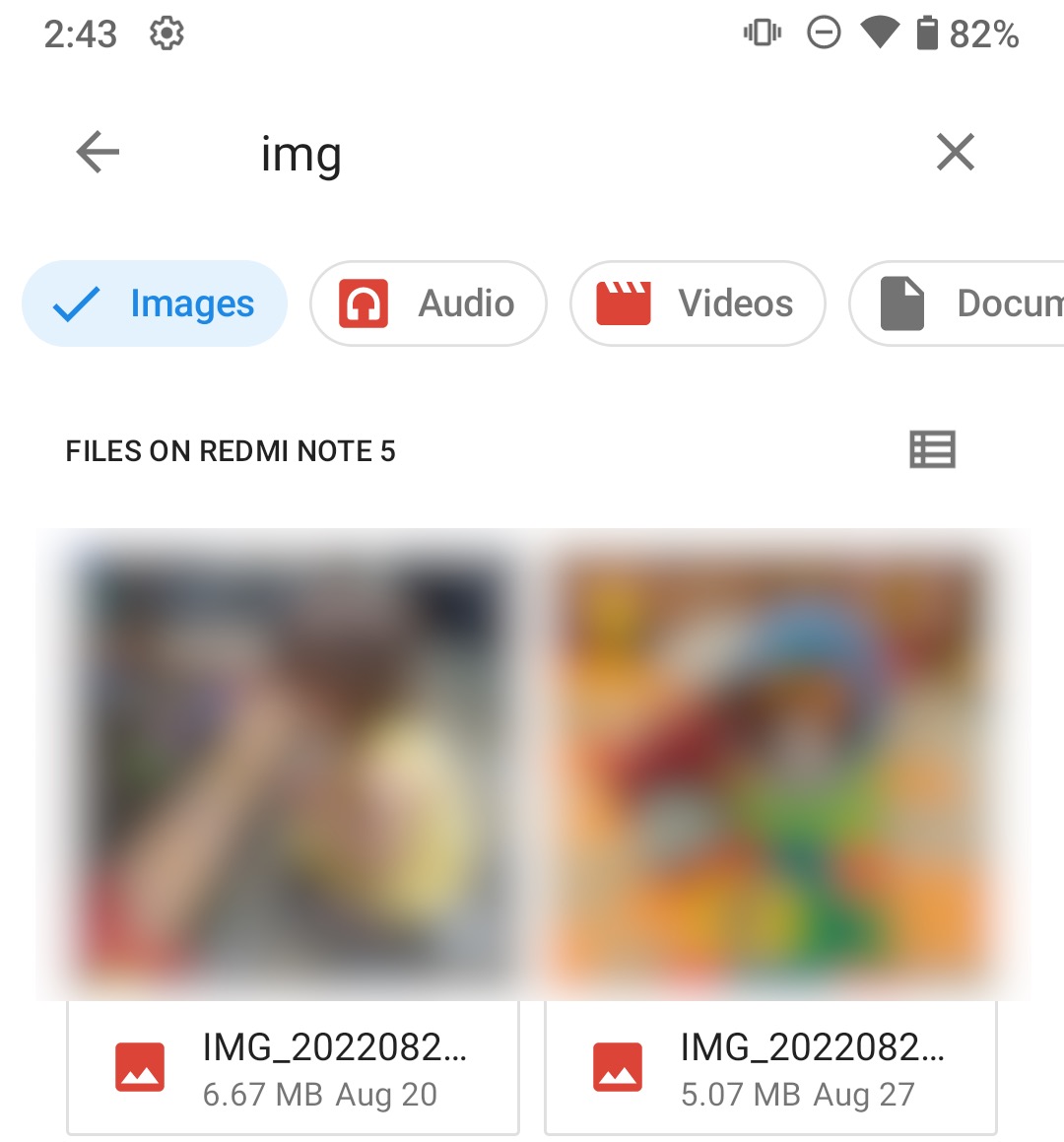The image size is (1064, 1142).
Task: Go back from the search screen
Action: tap(98, 153)
